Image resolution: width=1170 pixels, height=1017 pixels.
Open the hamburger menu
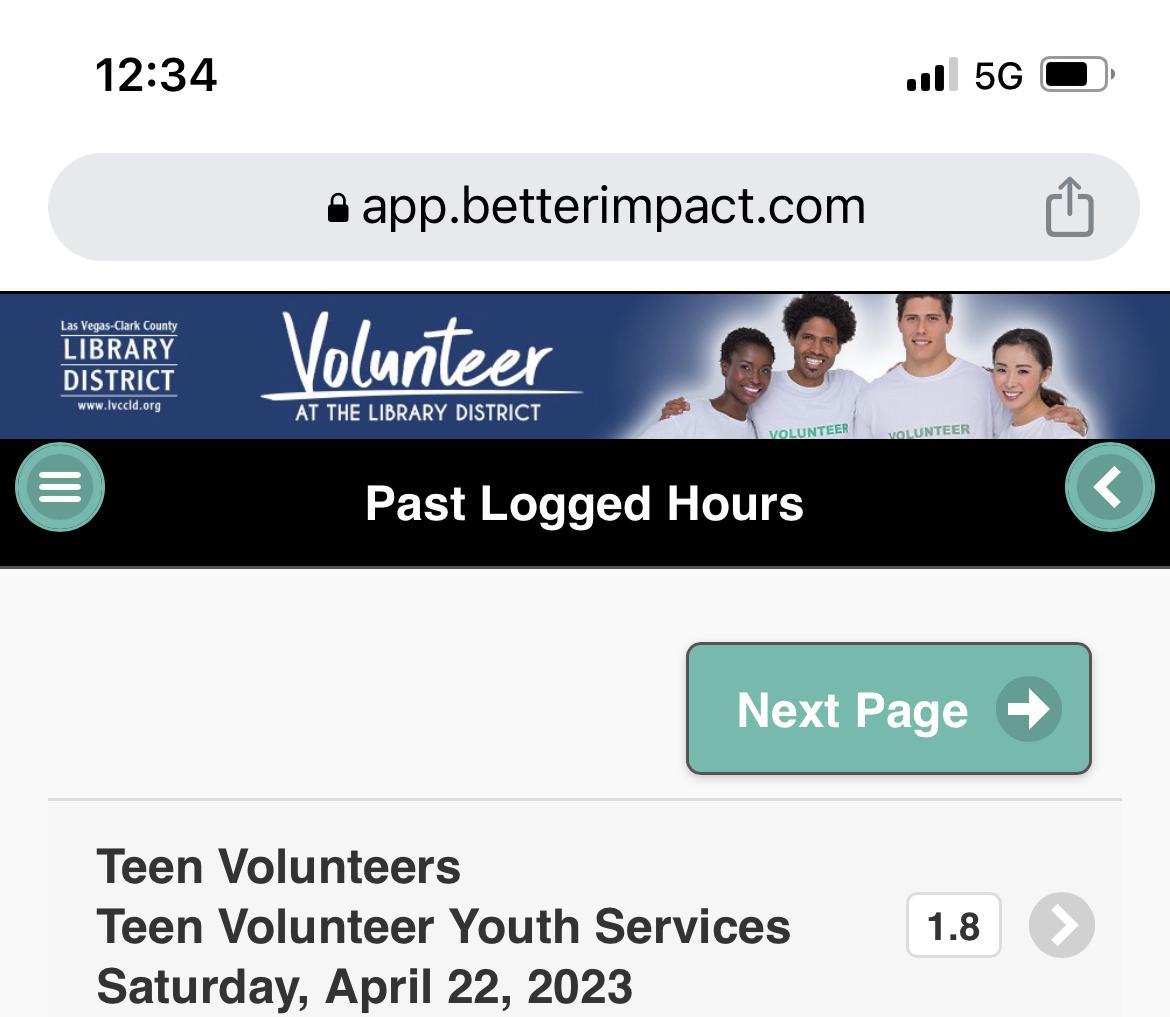[60, 487]
